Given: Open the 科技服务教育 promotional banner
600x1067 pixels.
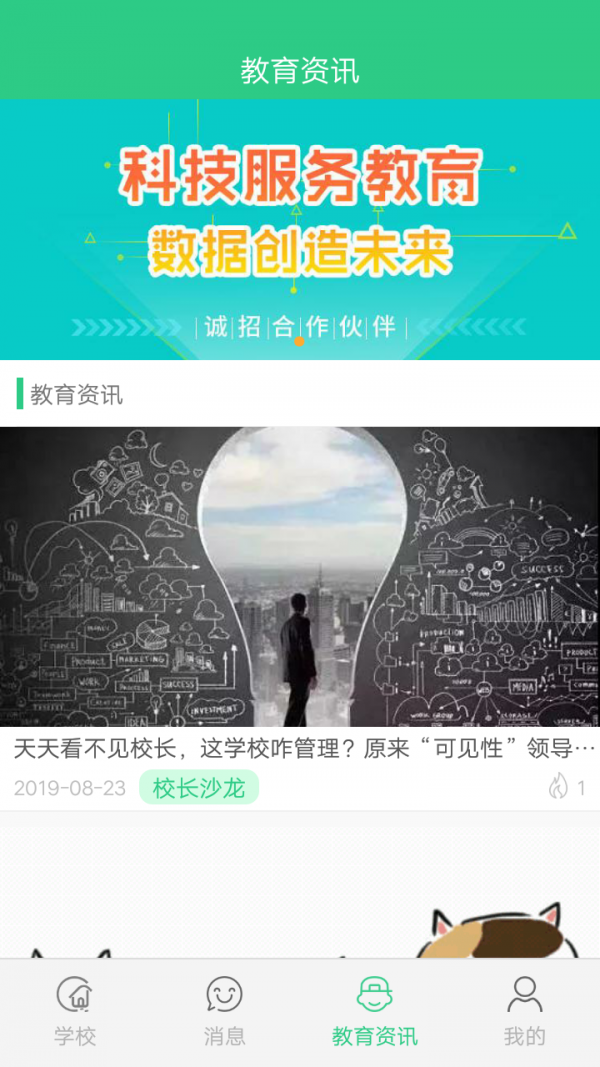Looking at the screenshot, I should [x=300, y=228].
